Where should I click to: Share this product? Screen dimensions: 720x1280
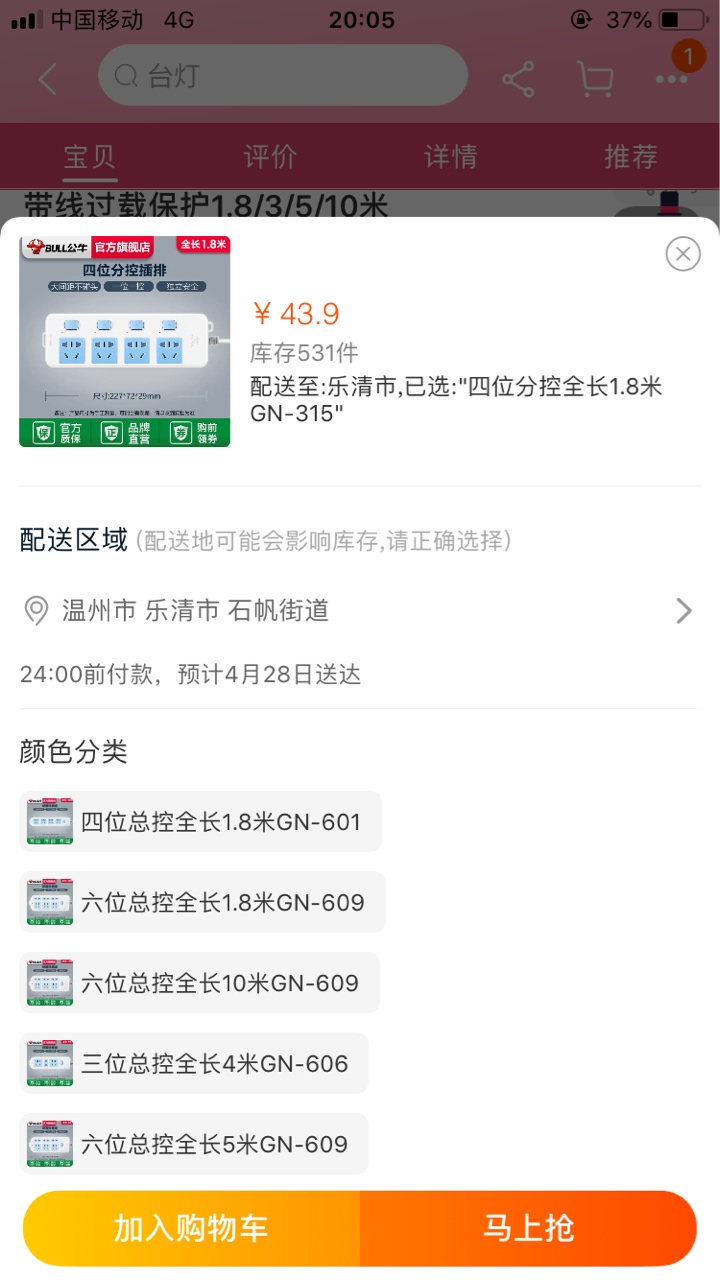tap(518, 79)
